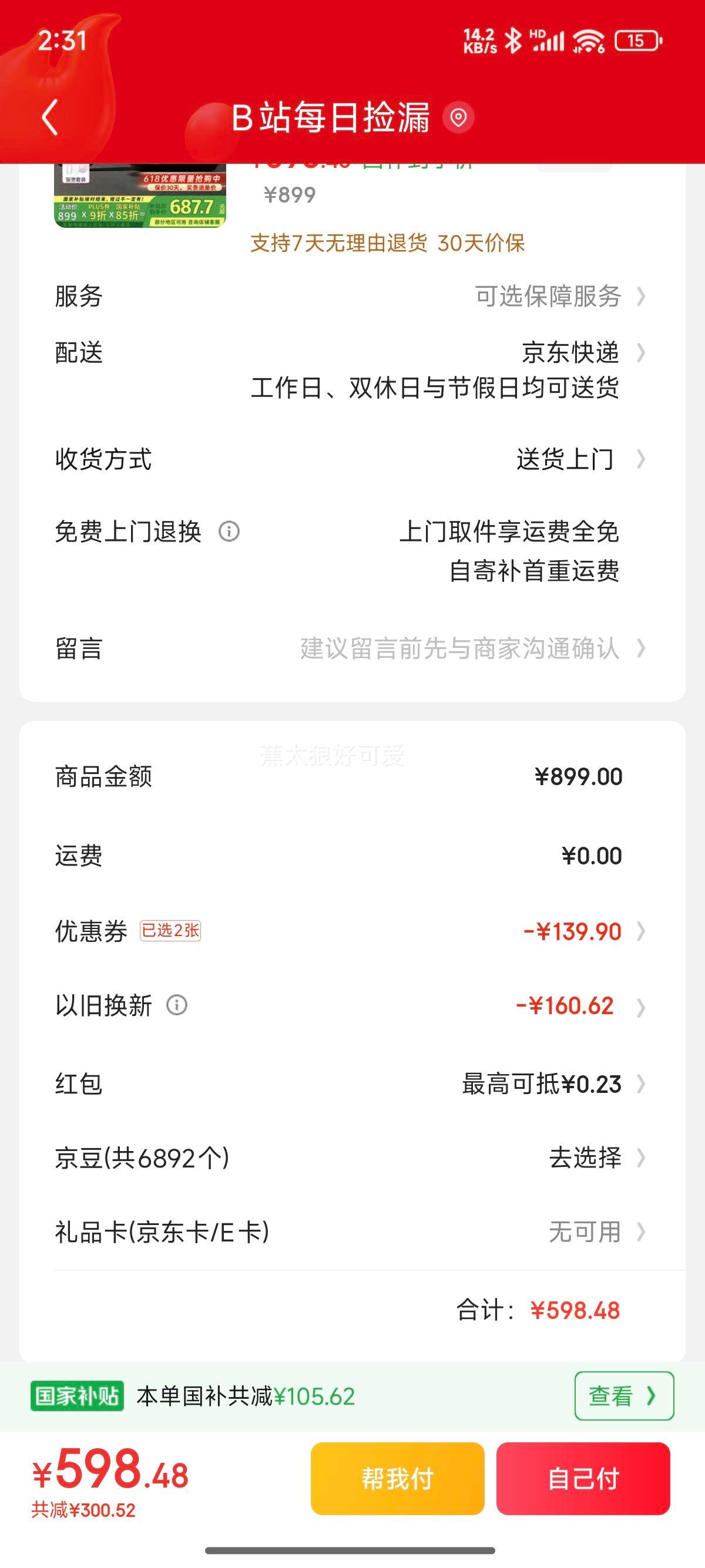Viewport: 705px width, 1568px height.
Task: Open the 服务 可选保障服务 row
Action: pos(352,297)
